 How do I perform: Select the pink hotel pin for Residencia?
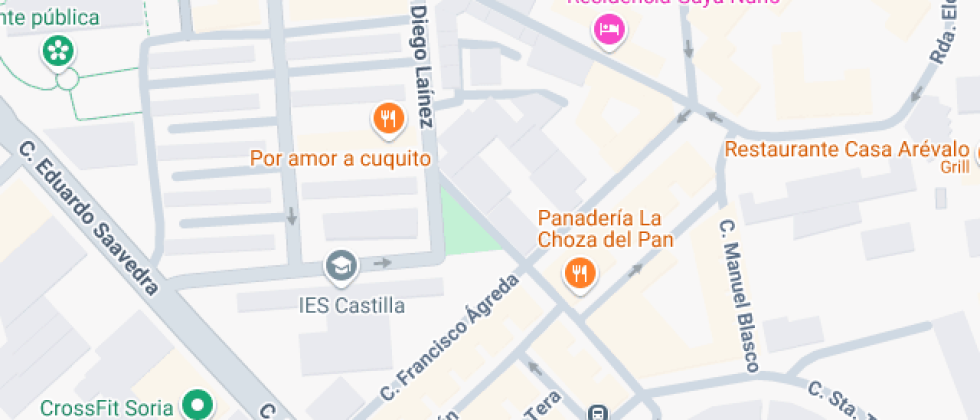(x=608, y=31)
